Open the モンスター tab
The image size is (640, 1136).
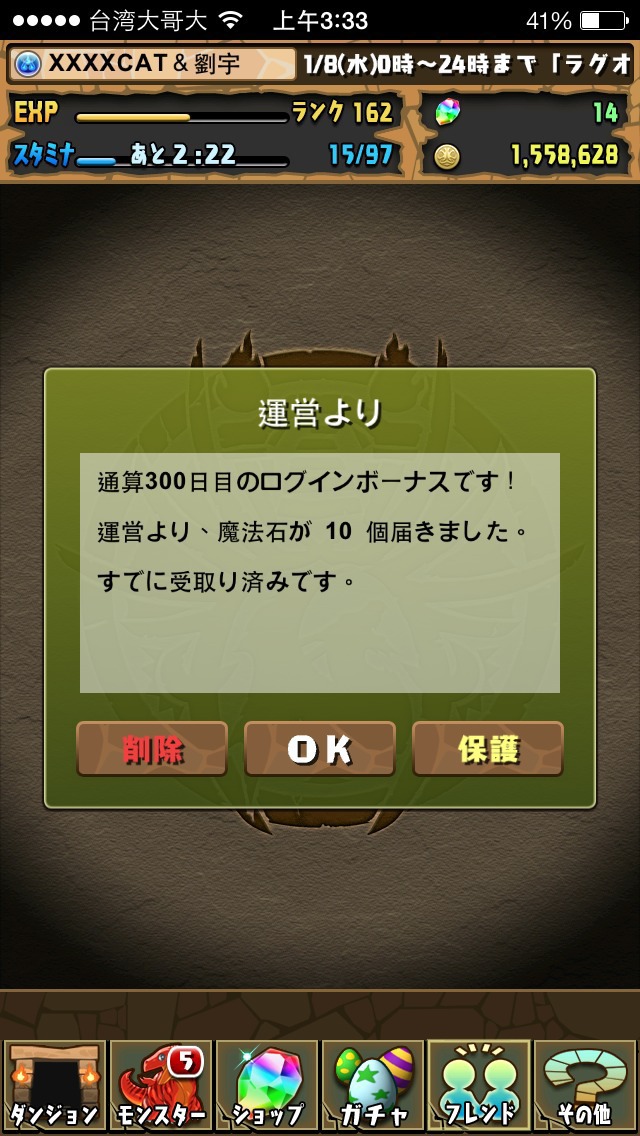point(160,1084)
